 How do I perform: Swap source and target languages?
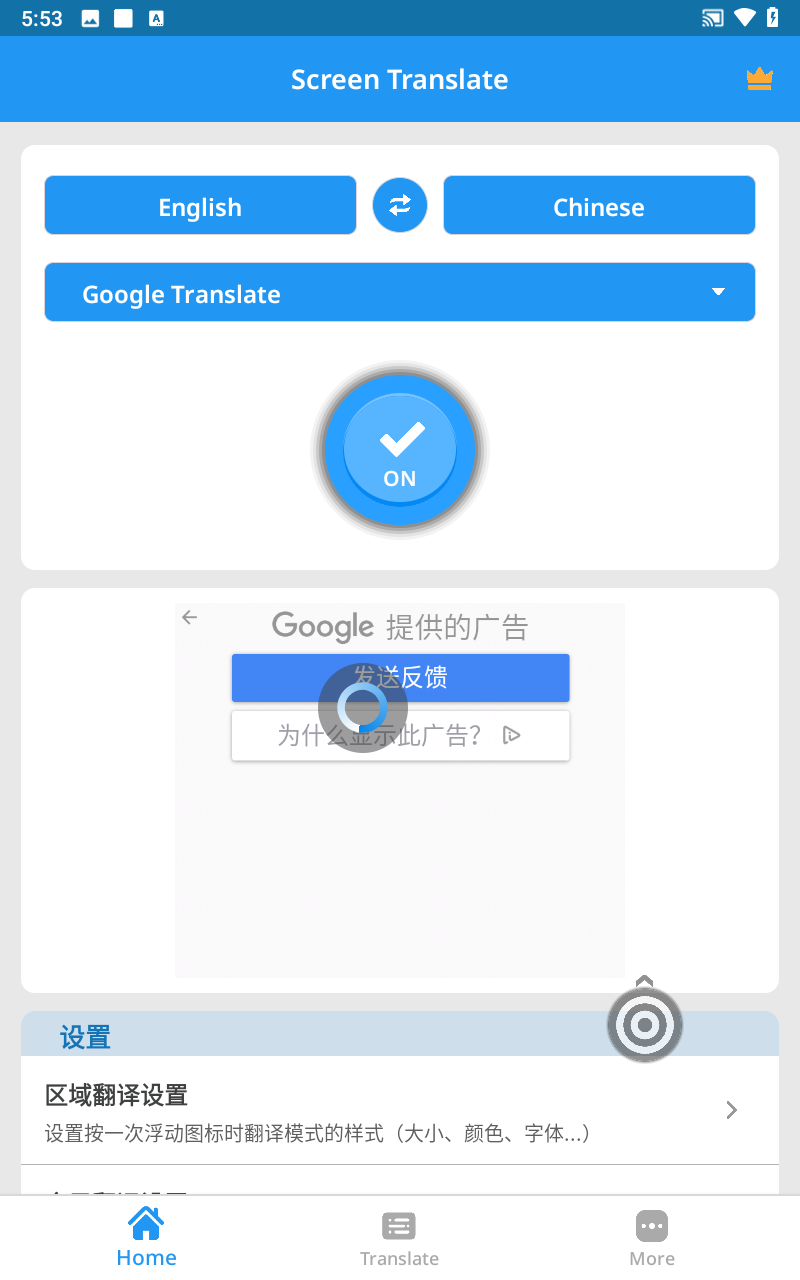(x=400, y=205)
